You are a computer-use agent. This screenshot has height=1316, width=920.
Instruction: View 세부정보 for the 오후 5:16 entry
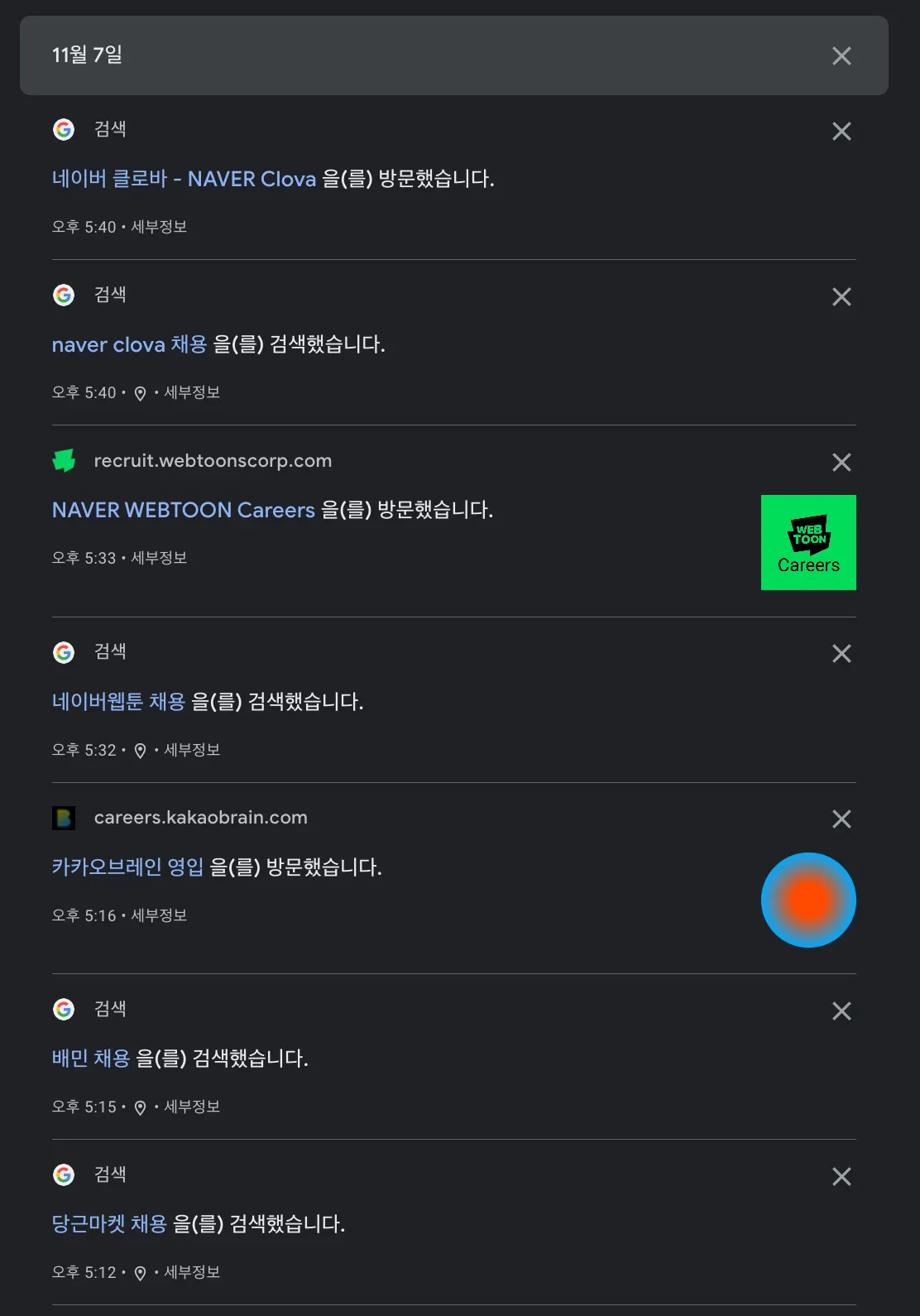159,915
